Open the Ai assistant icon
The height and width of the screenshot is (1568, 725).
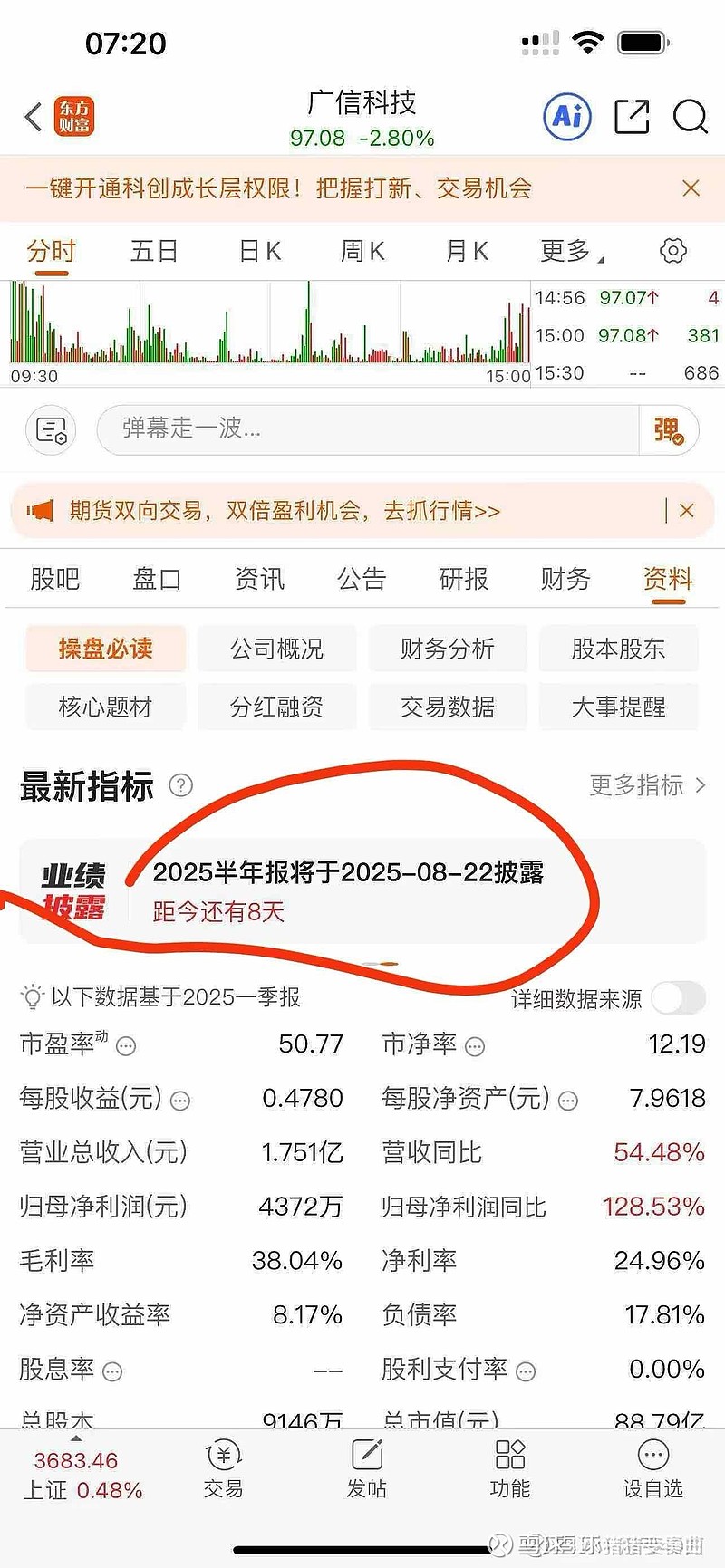coord(567,116)
